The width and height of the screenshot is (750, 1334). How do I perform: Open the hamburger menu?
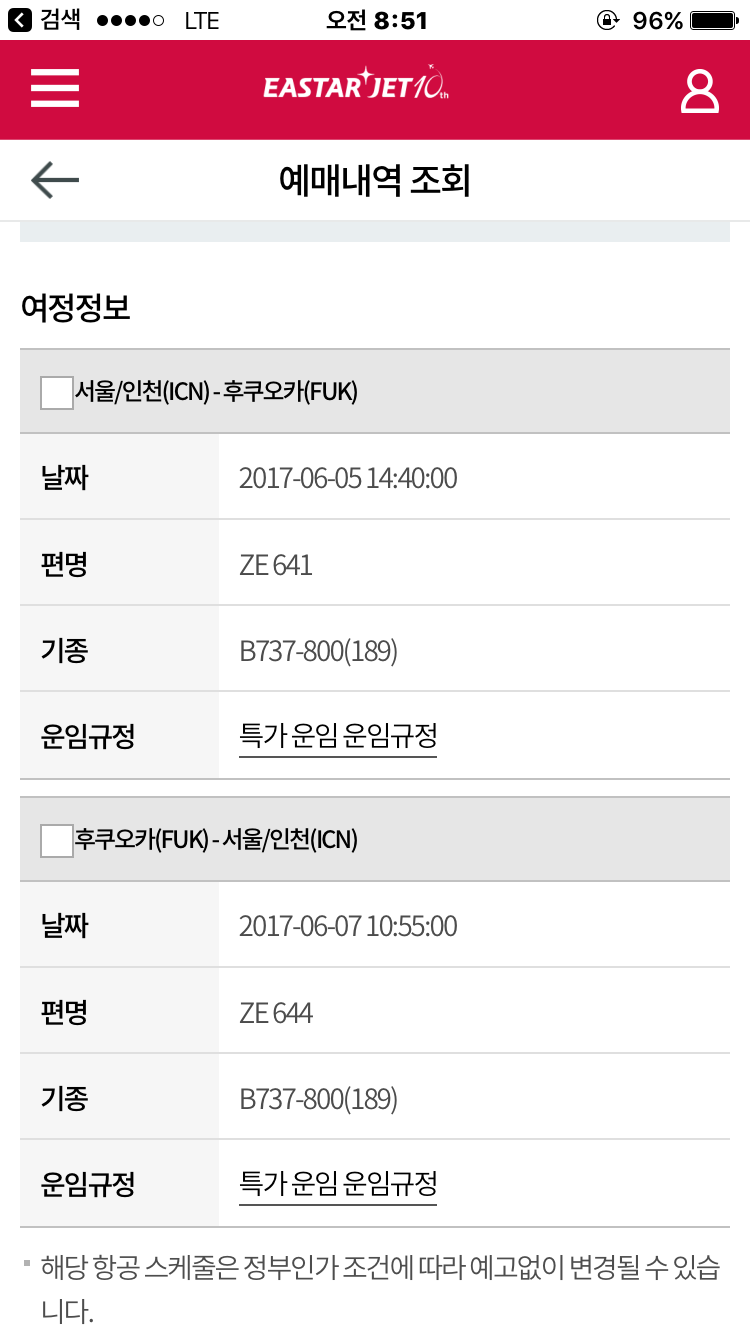55,89
